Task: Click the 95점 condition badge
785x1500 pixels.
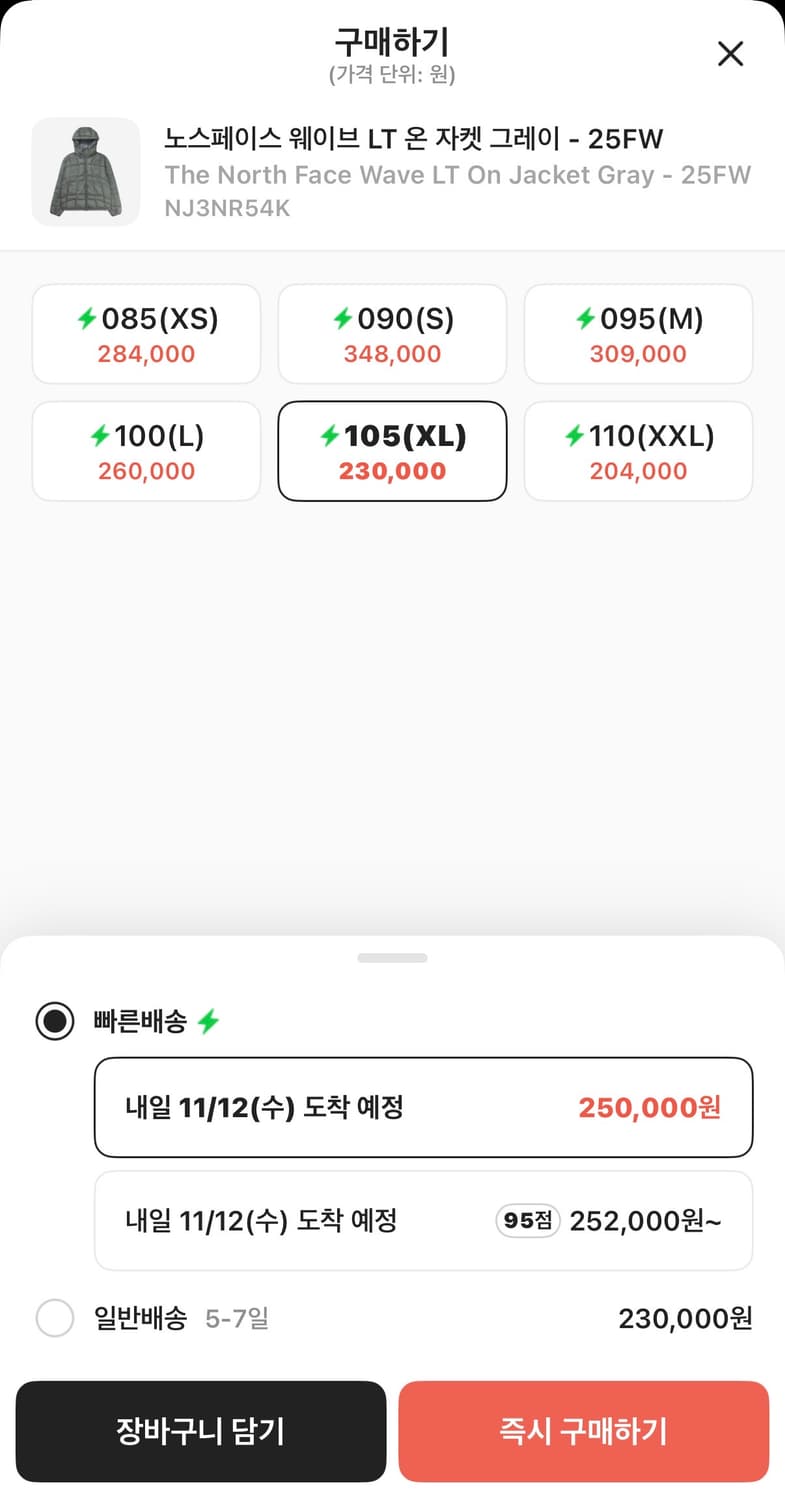Action: pos(527,1221)
